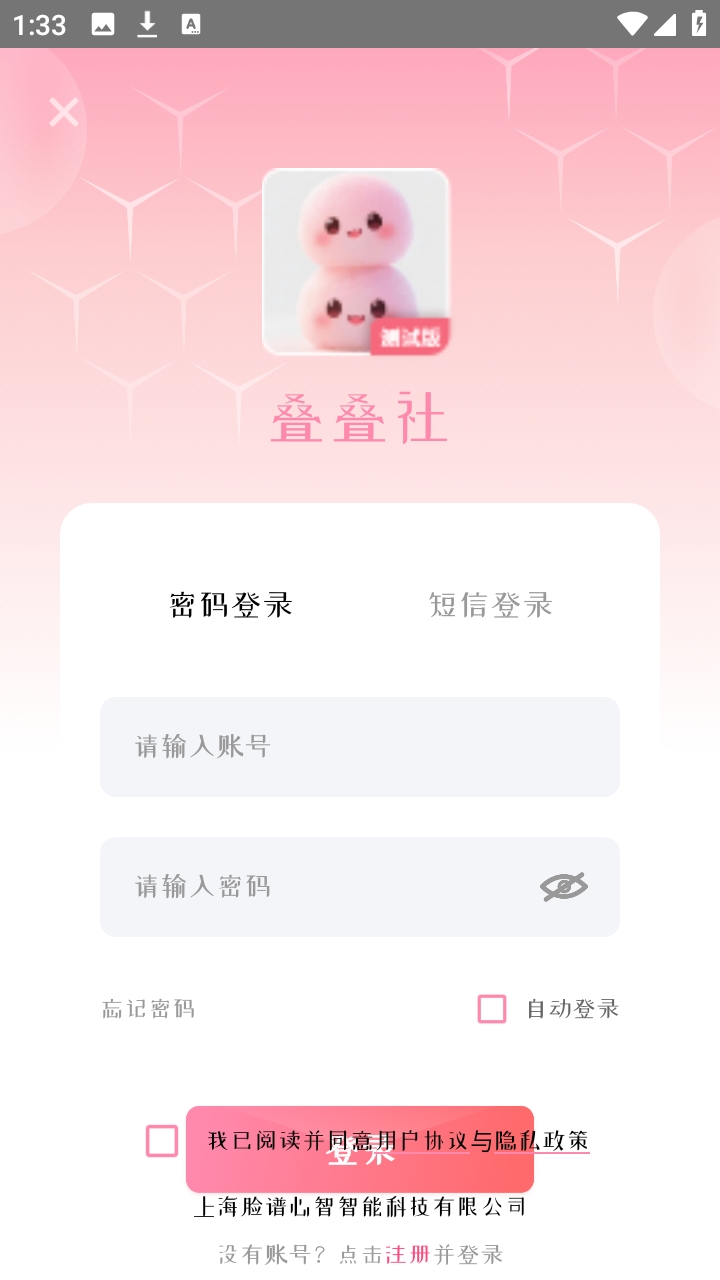
Task: Switch to the 短信登录 tab
Action: click(x=490, y=605)
